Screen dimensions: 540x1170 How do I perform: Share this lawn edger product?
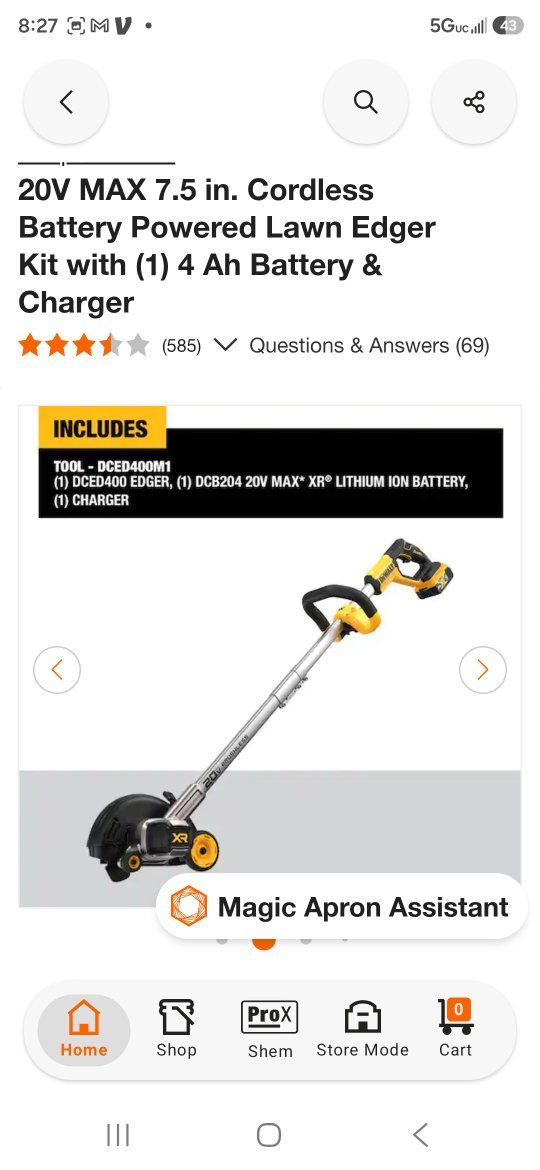click(x=474, y=101)
